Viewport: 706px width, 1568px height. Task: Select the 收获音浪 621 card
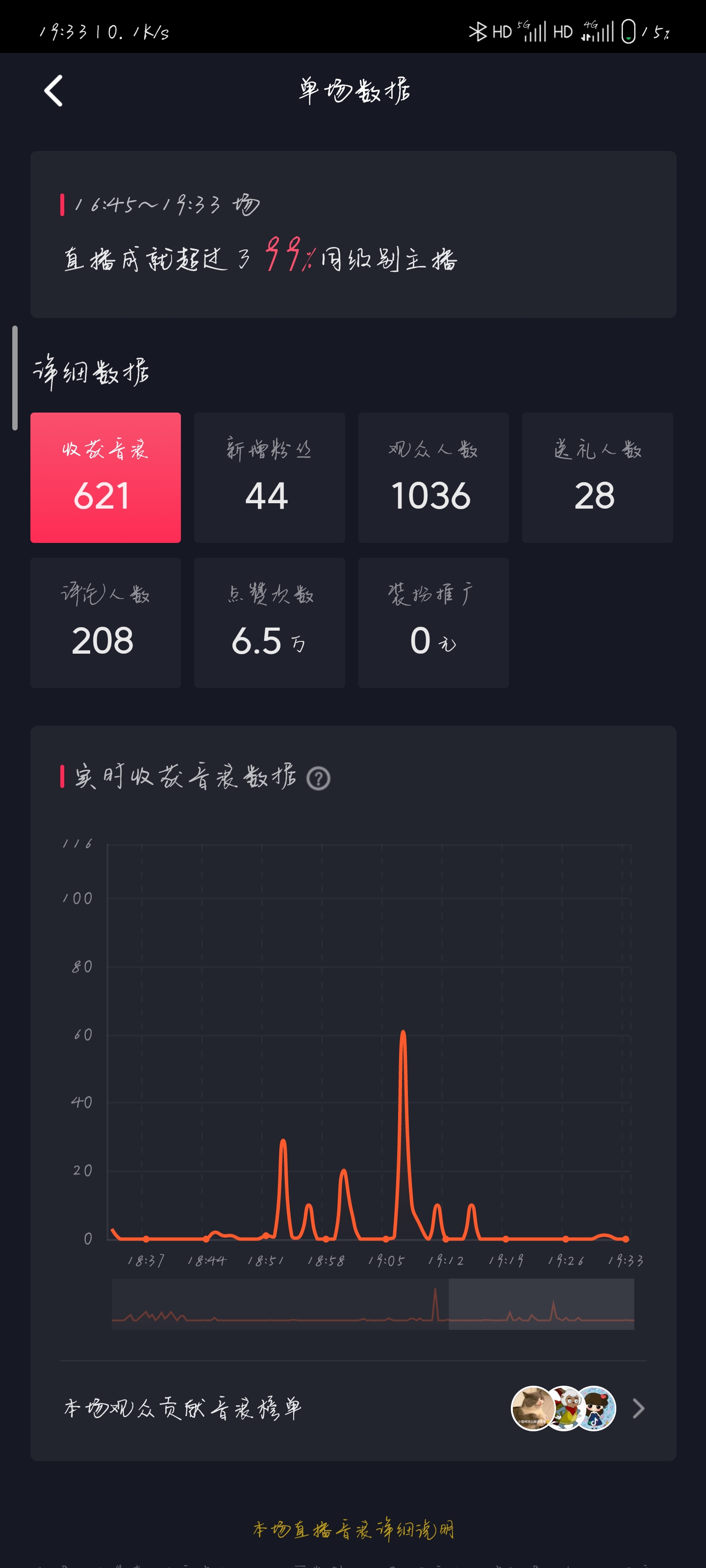pos(105,477)
